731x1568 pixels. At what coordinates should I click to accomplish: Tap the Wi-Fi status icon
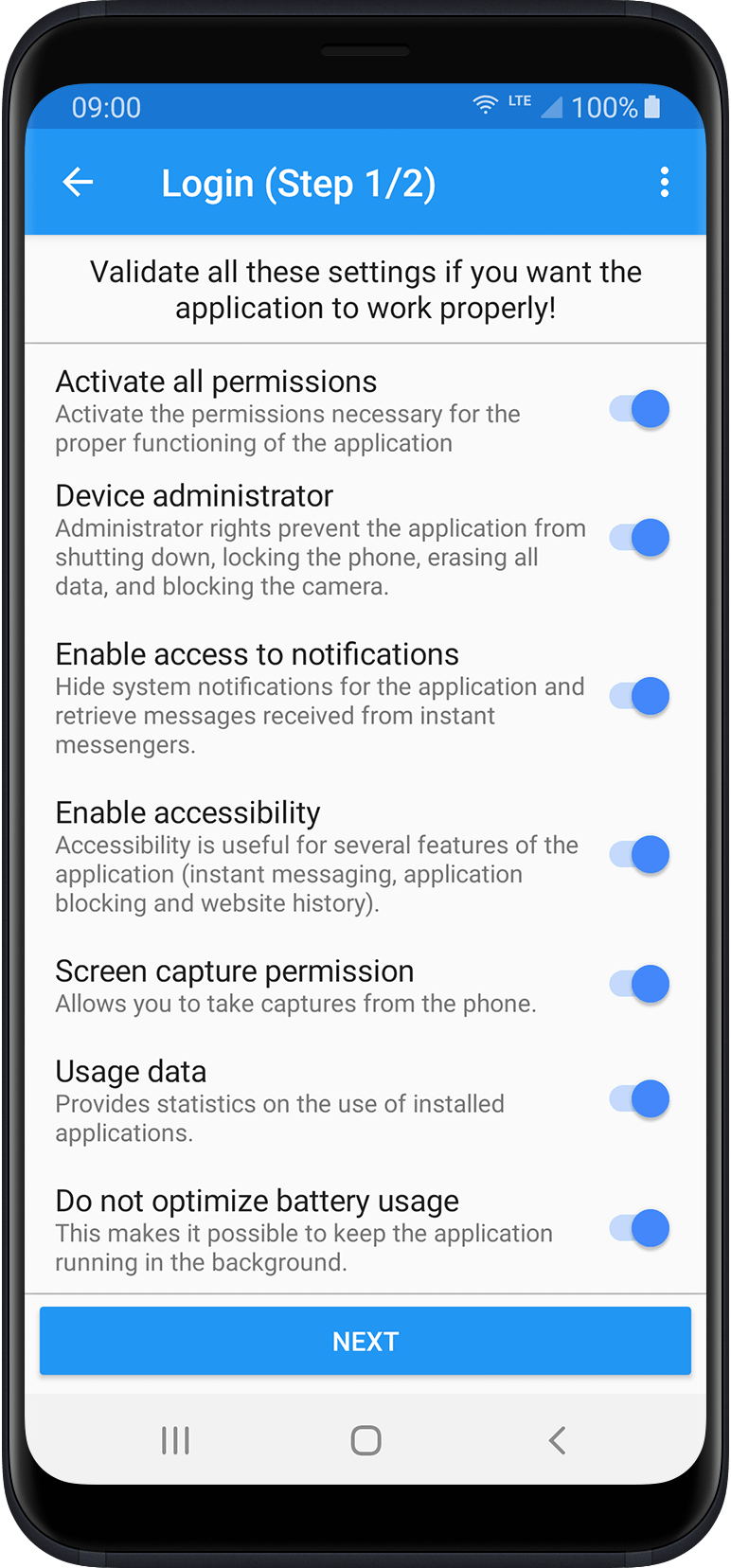coord(486,106)
